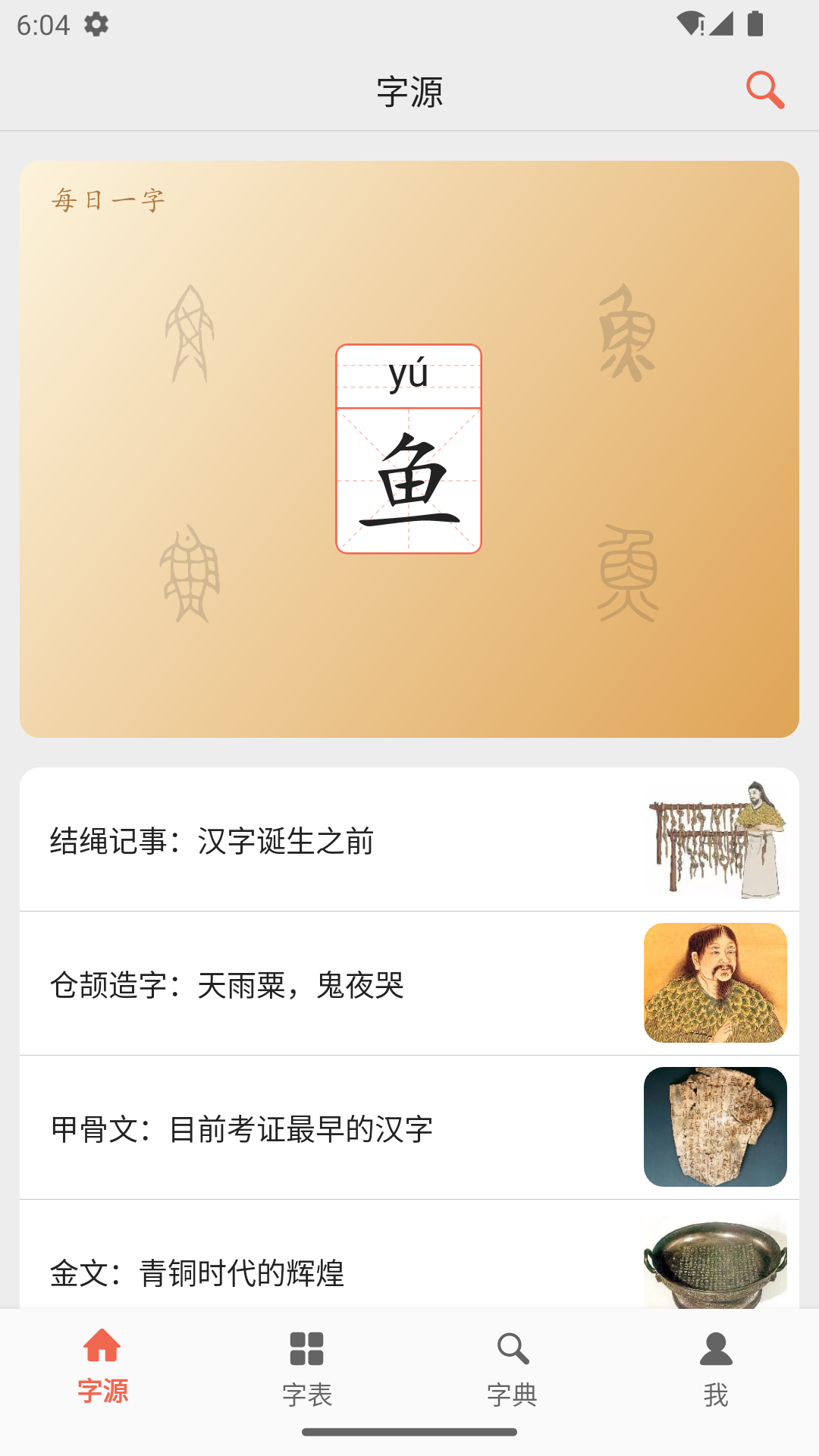Open 金文: 青铜时代的辉煌 article
The image size is (819, 1456).
[303, 1272]
